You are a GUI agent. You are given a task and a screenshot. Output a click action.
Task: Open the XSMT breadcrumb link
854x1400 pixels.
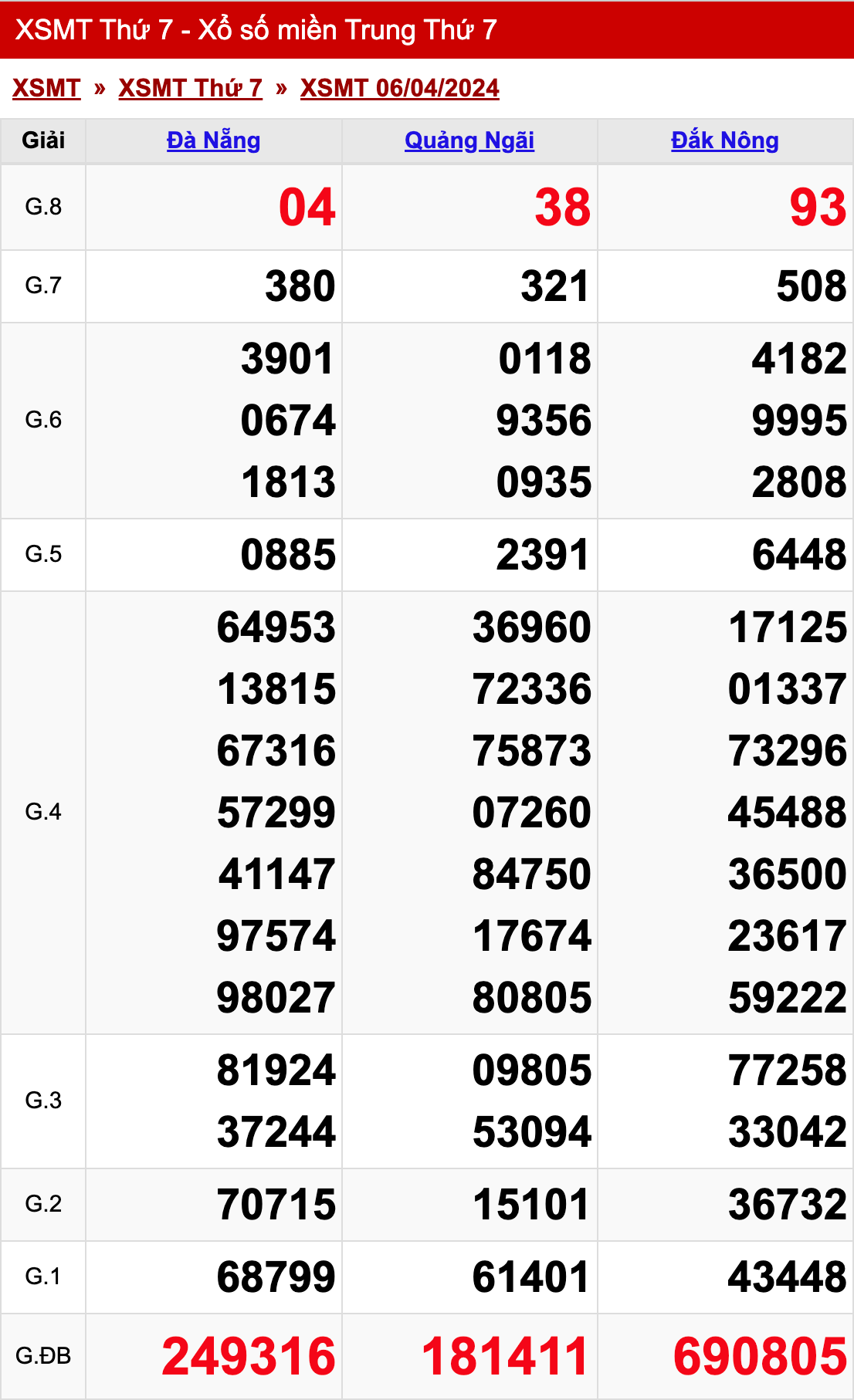tap(46, 88)
